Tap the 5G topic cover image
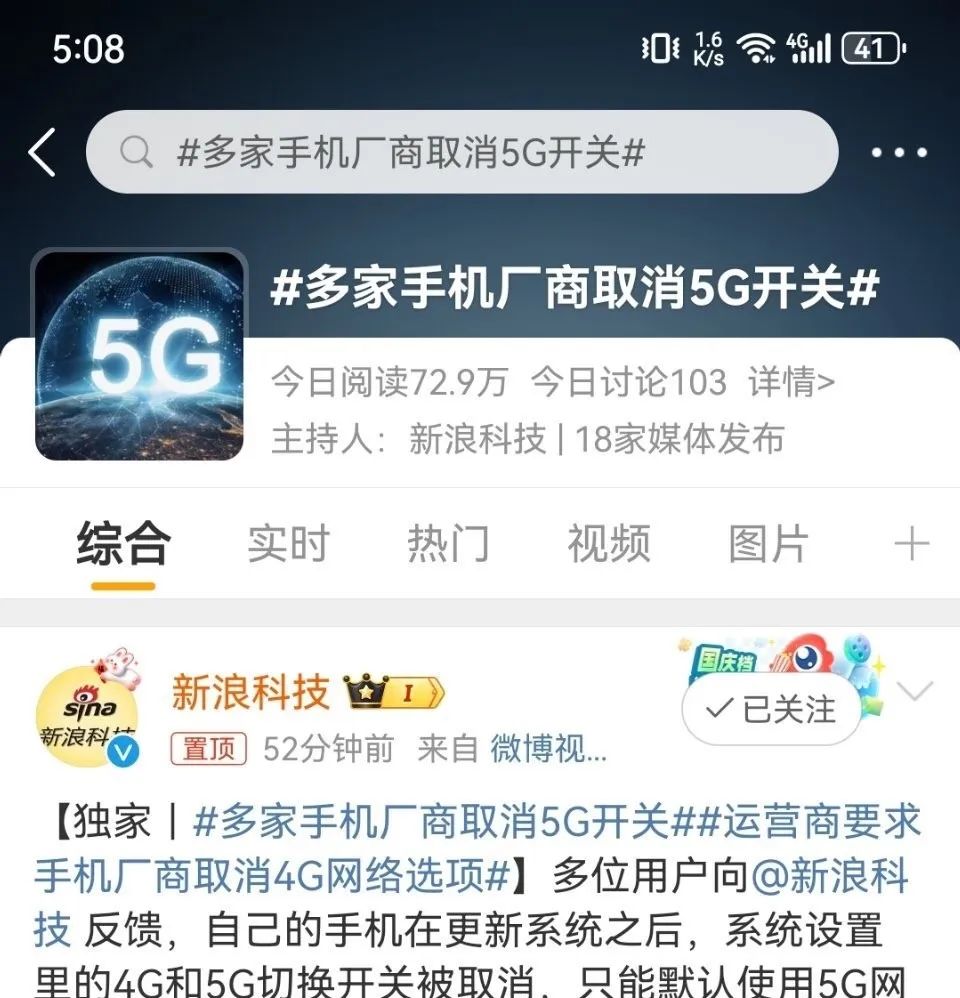The image size is (960, 998). point(139,356)
